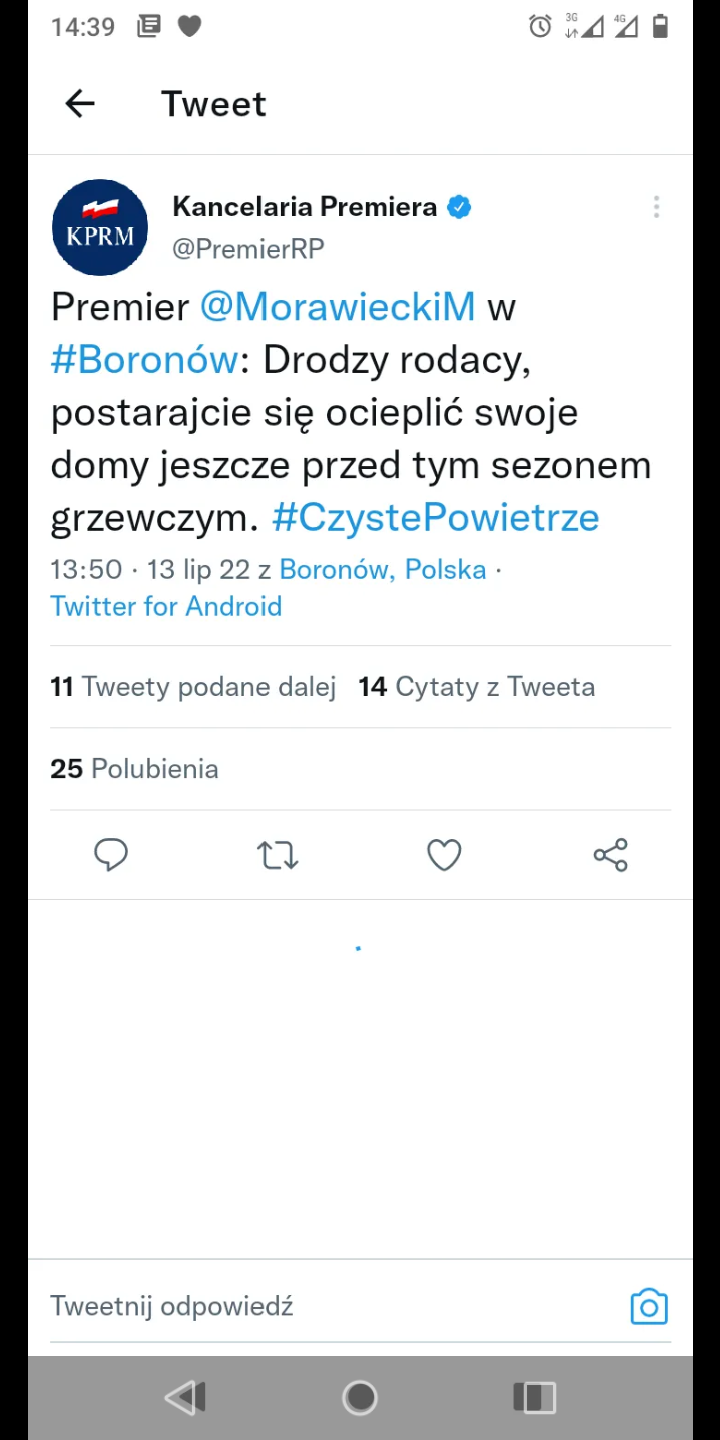Image resolution: width=720 pixels, height=1440 pixels.
Task: Attach a photo with the camera icon
Action: tap(648, 1307)
